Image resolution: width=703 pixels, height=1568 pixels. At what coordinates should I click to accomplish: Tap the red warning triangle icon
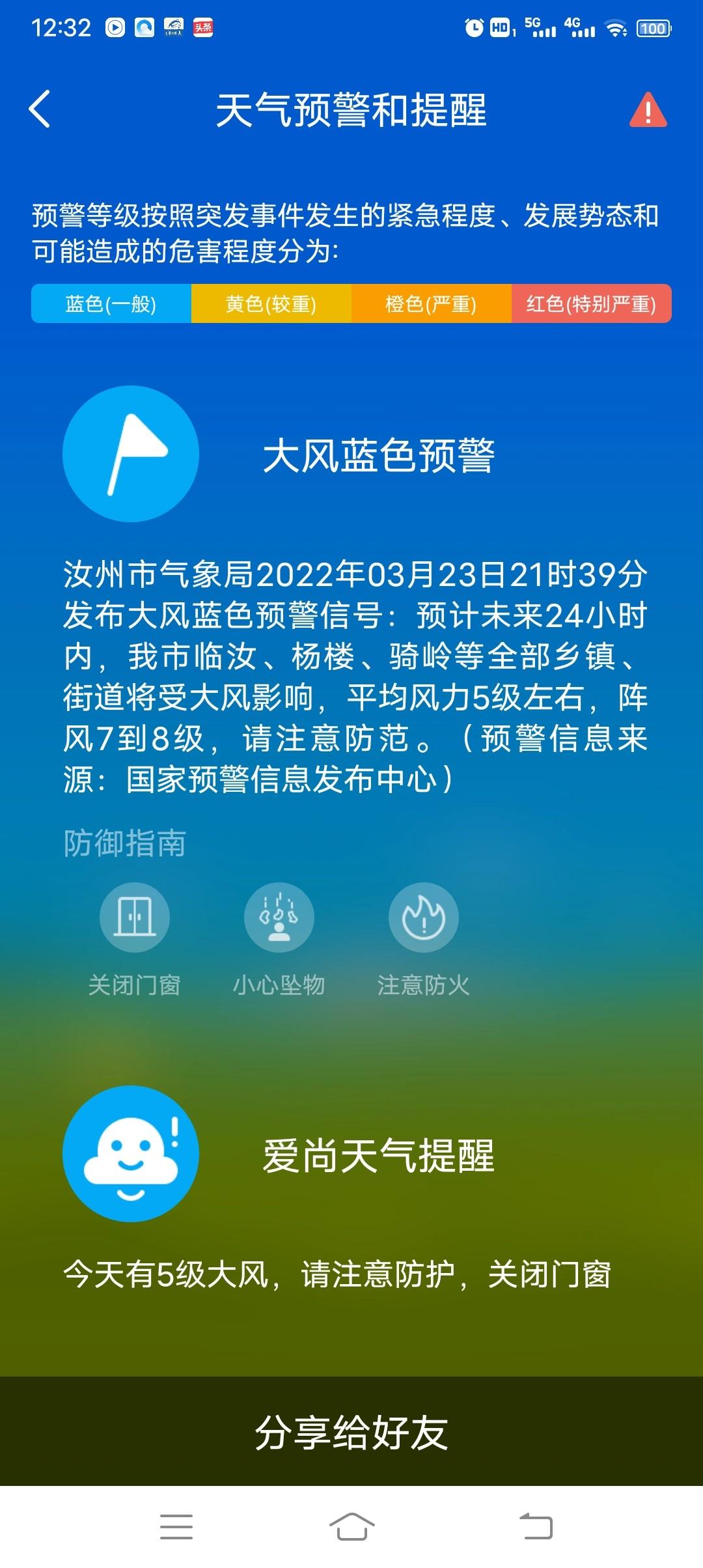pos(648,110)
